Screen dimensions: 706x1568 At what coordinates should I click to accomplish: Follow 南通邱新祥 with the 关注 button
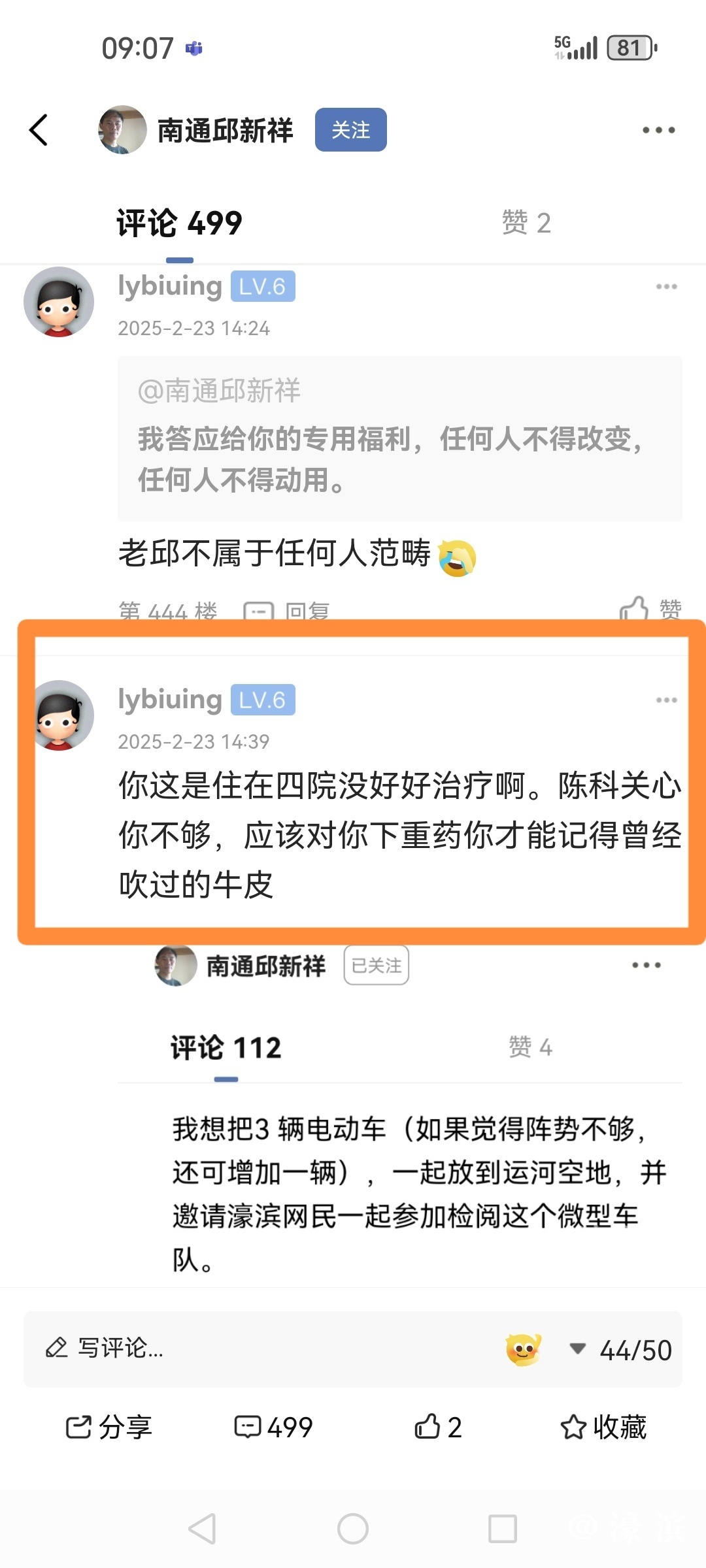(x=350, y=130)
